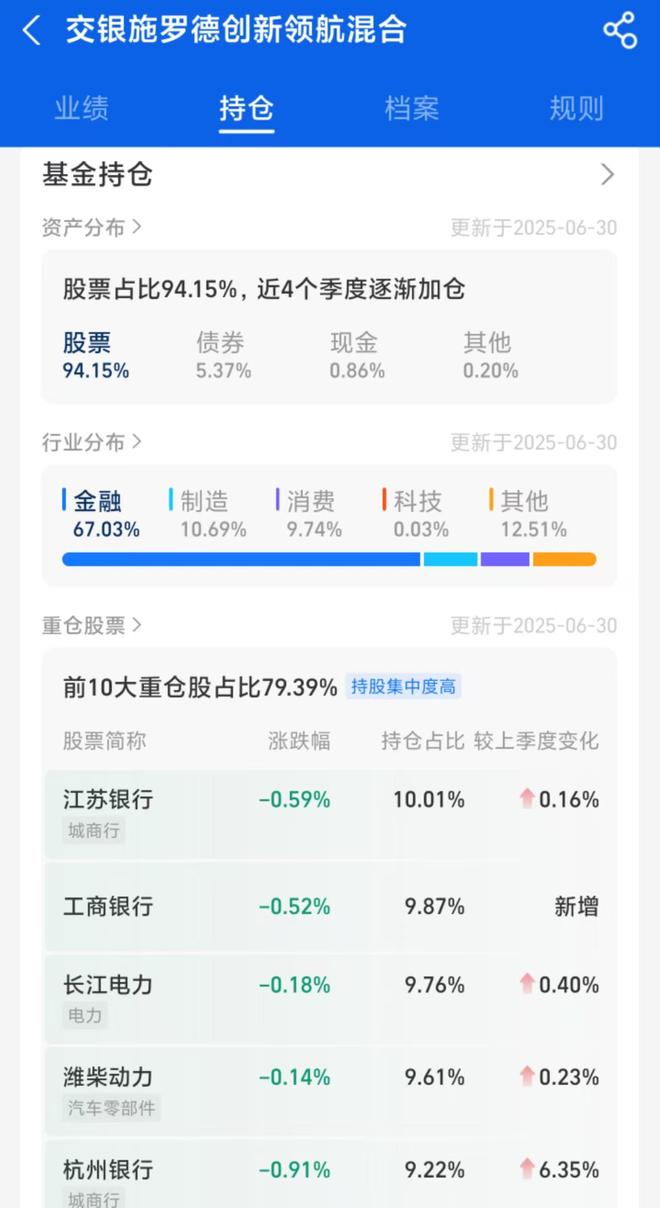Open the 工商银行 stock row

tap(330, 906)
